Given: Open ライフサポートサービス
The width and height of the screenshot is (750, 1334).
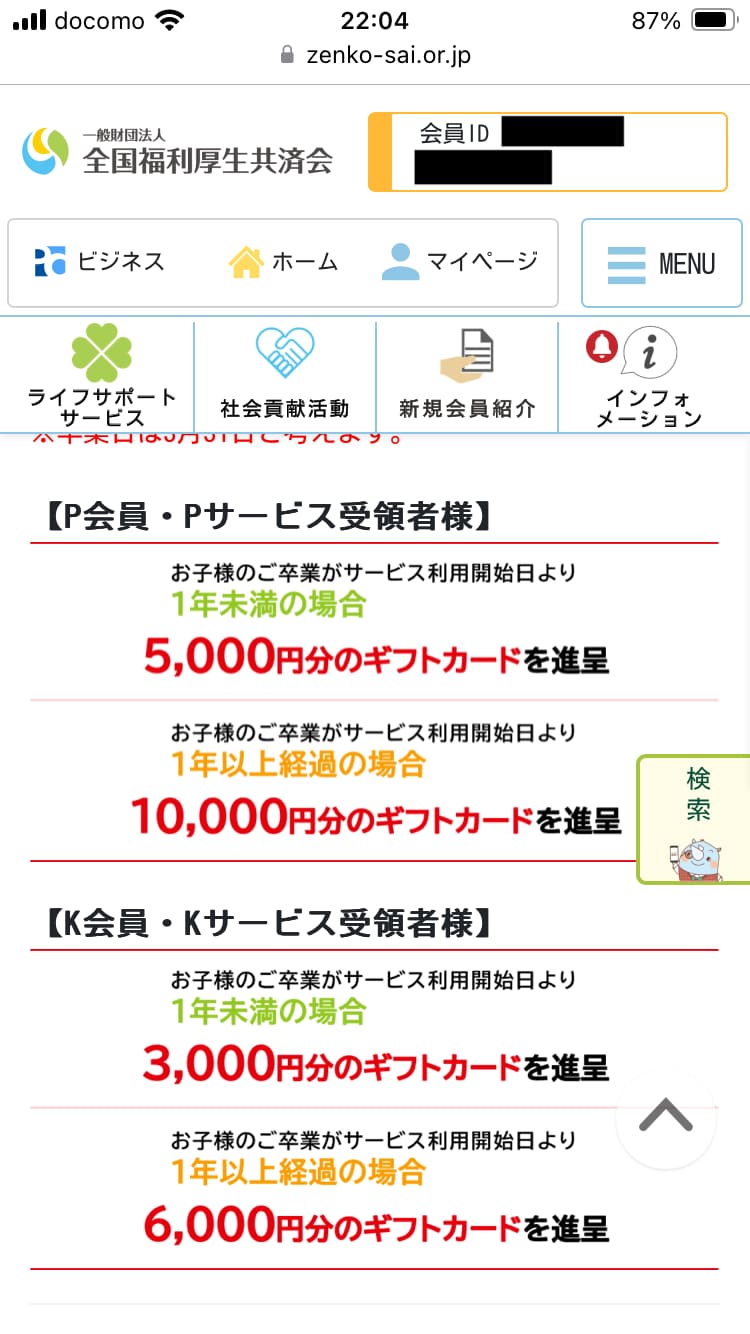Looking at the screenshot, I should click(x=101, y=376).
